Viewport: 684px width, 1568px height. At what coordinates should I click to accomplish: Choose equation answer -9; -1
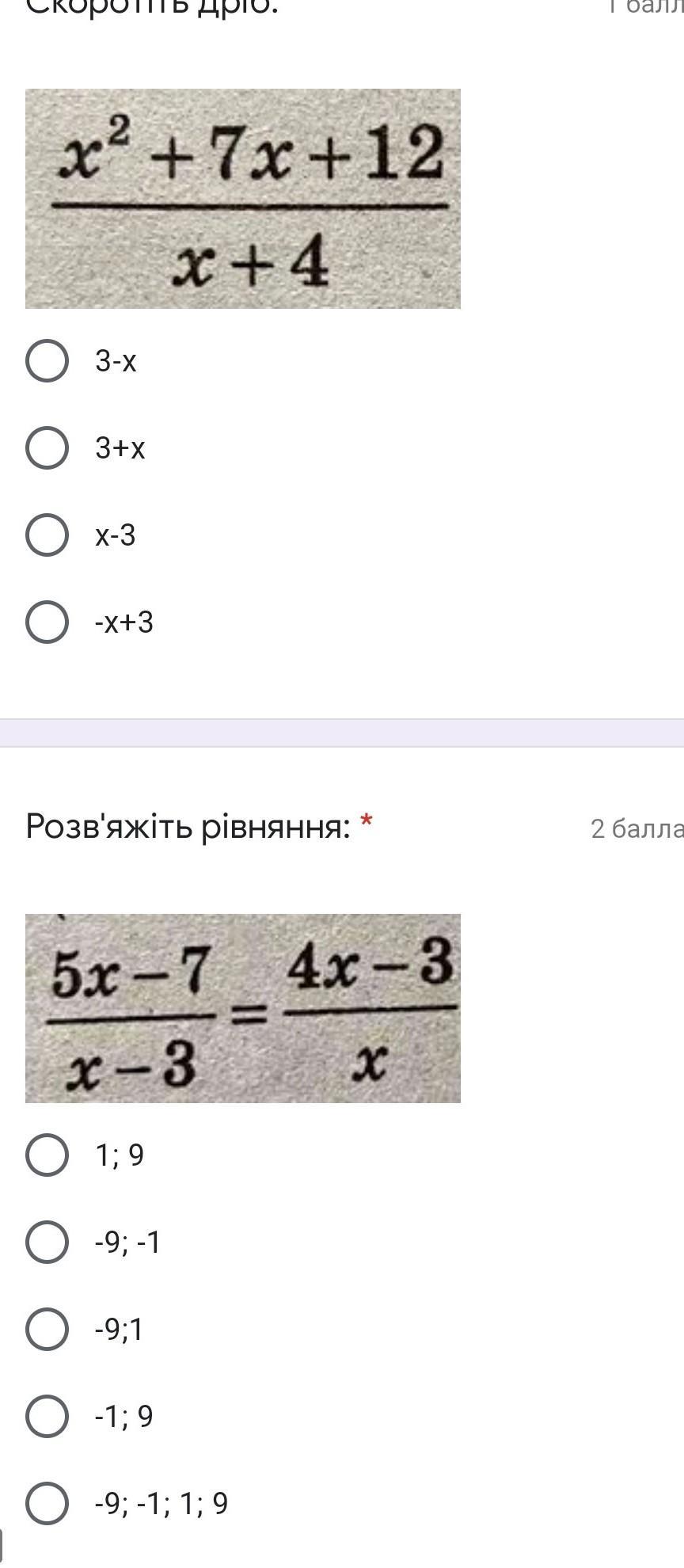[47, 1242]
